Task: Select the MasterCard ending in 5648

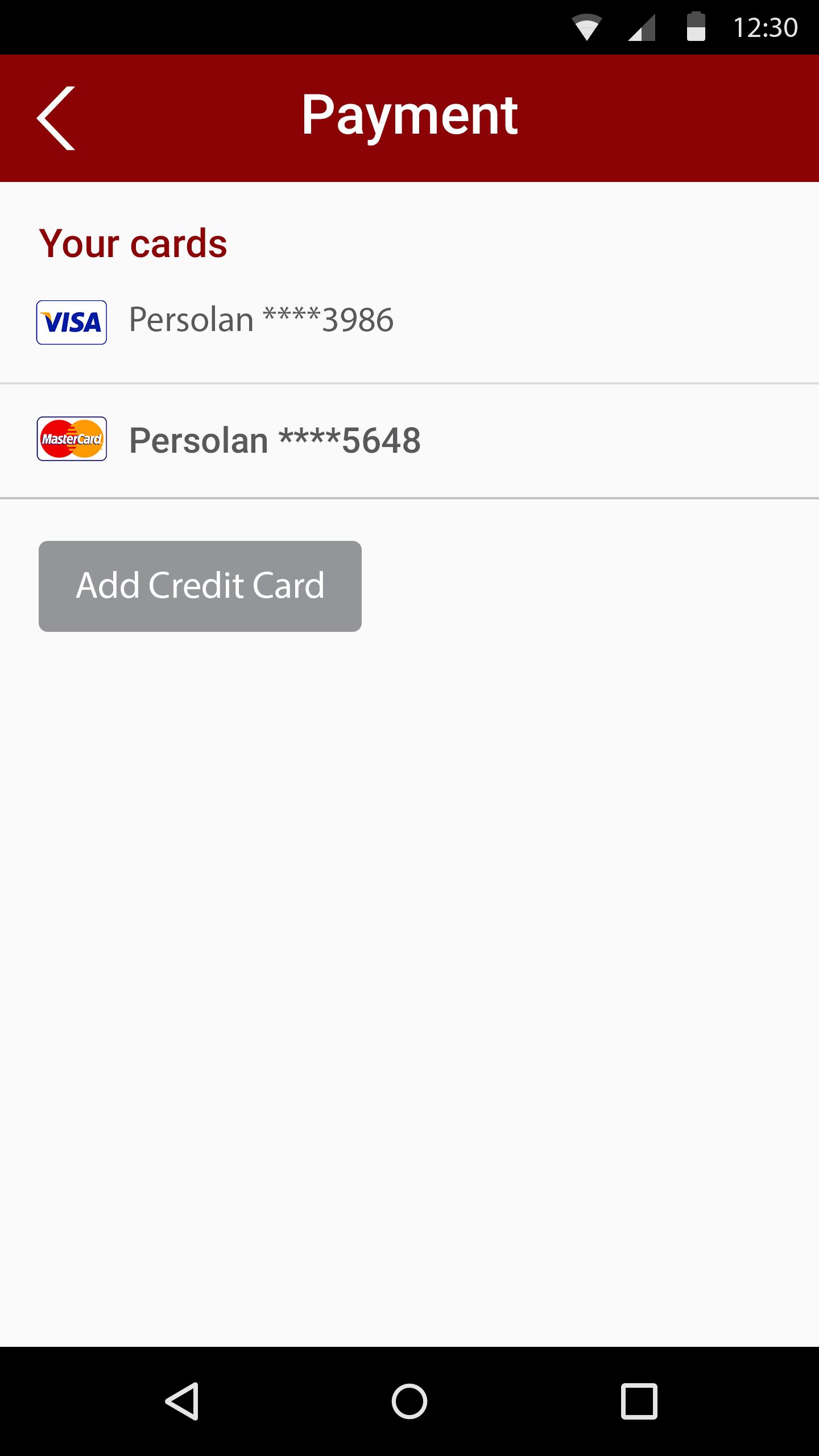Action: [x=274, y=441]
